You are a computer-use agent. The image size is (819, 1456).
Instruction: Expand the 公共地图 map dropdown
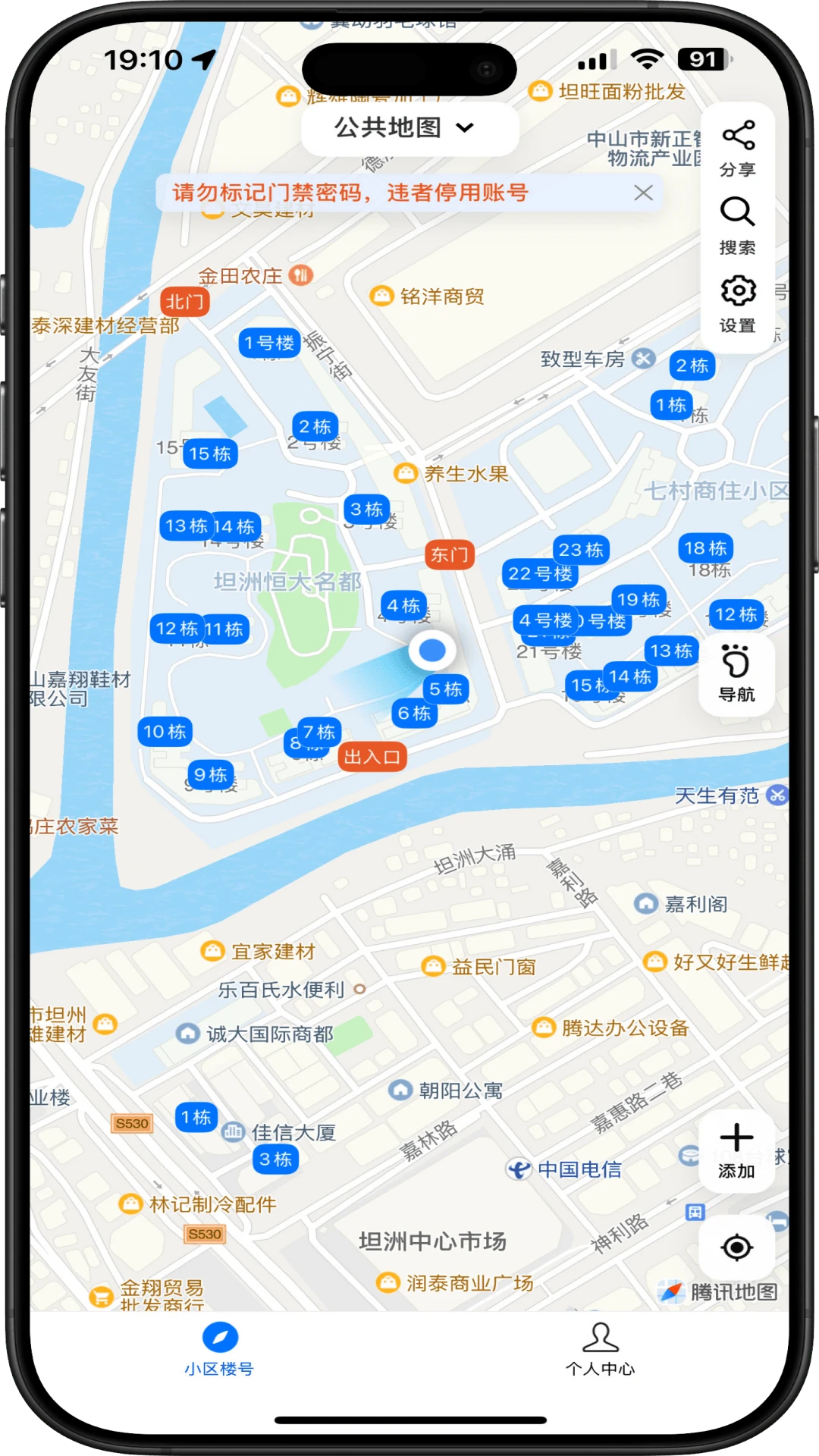[409, 128]
